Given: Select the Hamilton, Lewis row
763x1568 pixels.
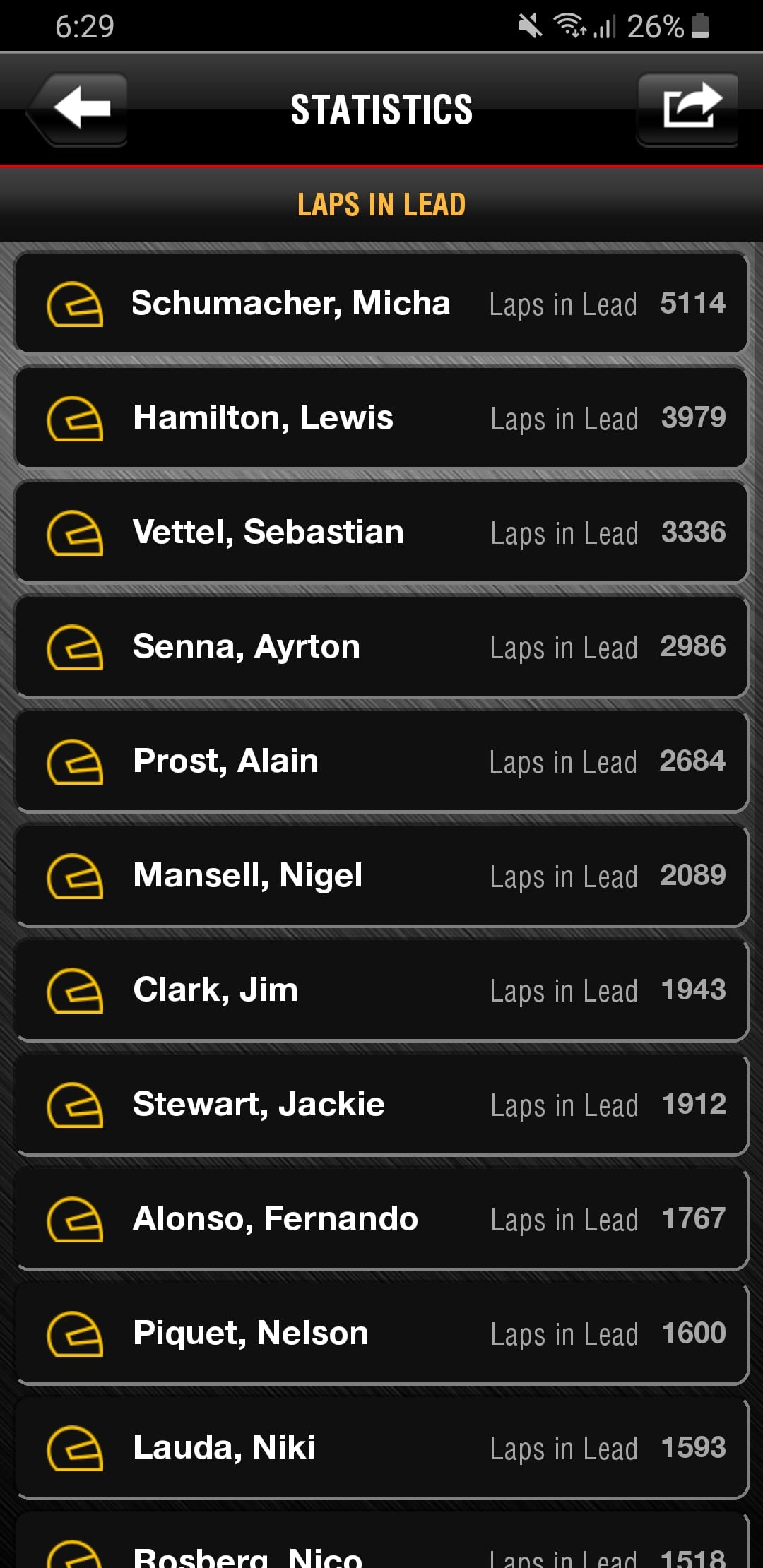Looking at the screenshot, I should [381, 418].
